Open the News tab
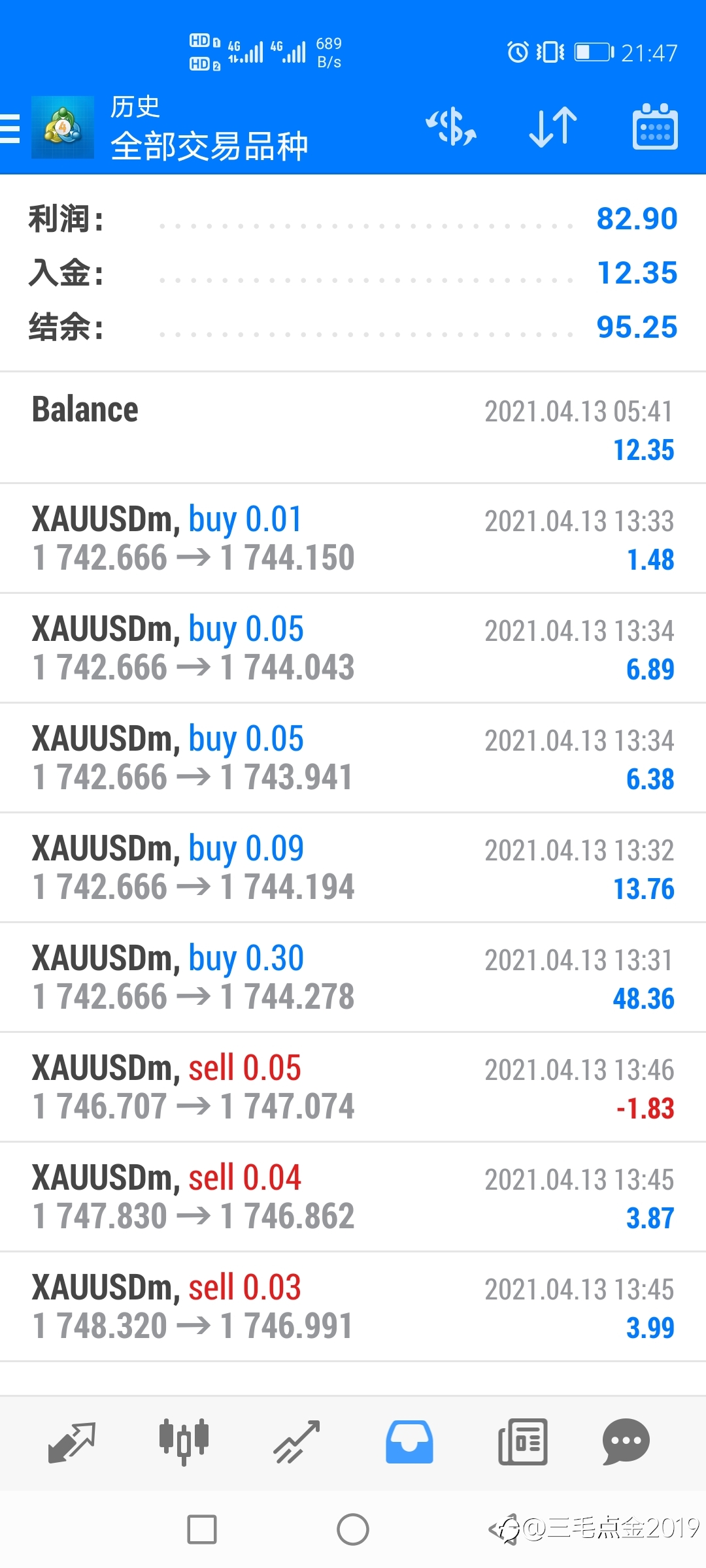The image size is (706, 1568). point(522,1441)
